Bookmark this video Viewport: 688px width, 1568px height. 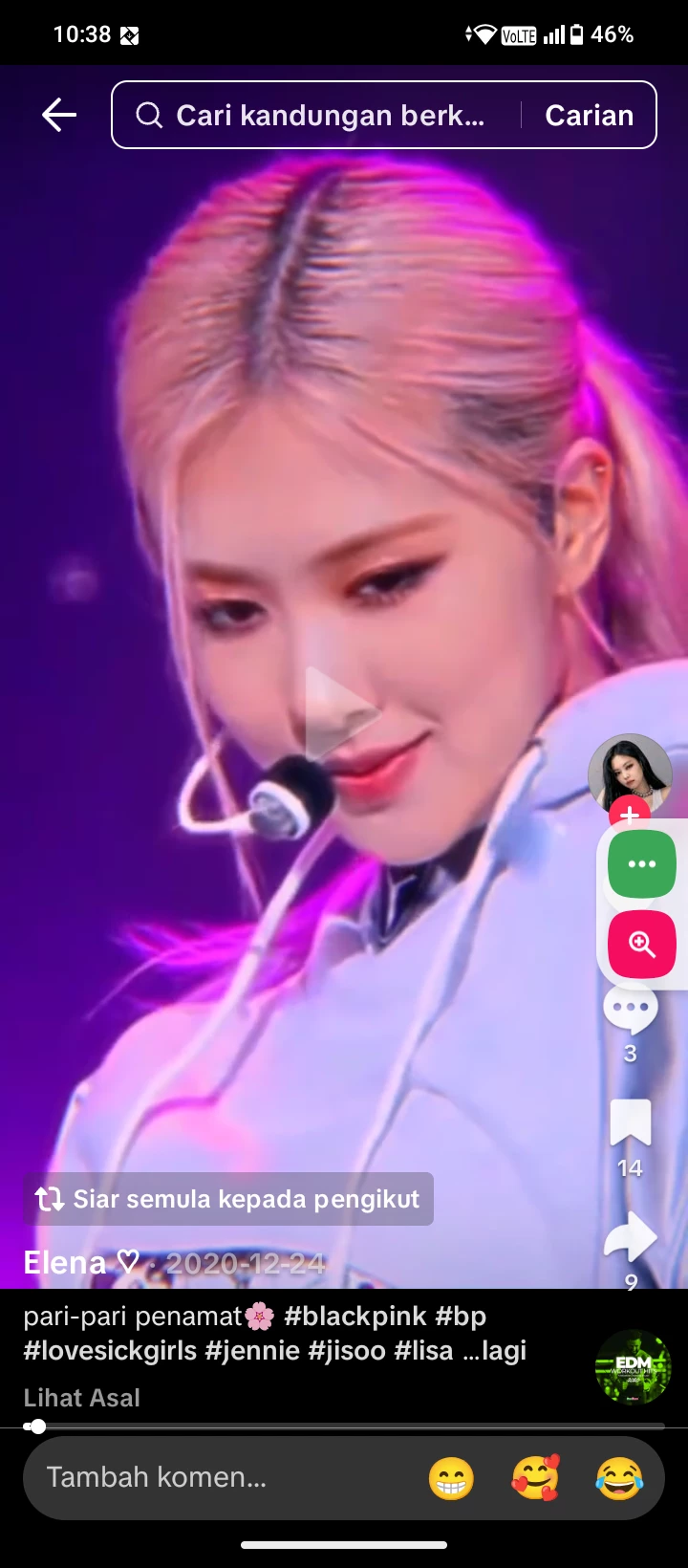630,1124
